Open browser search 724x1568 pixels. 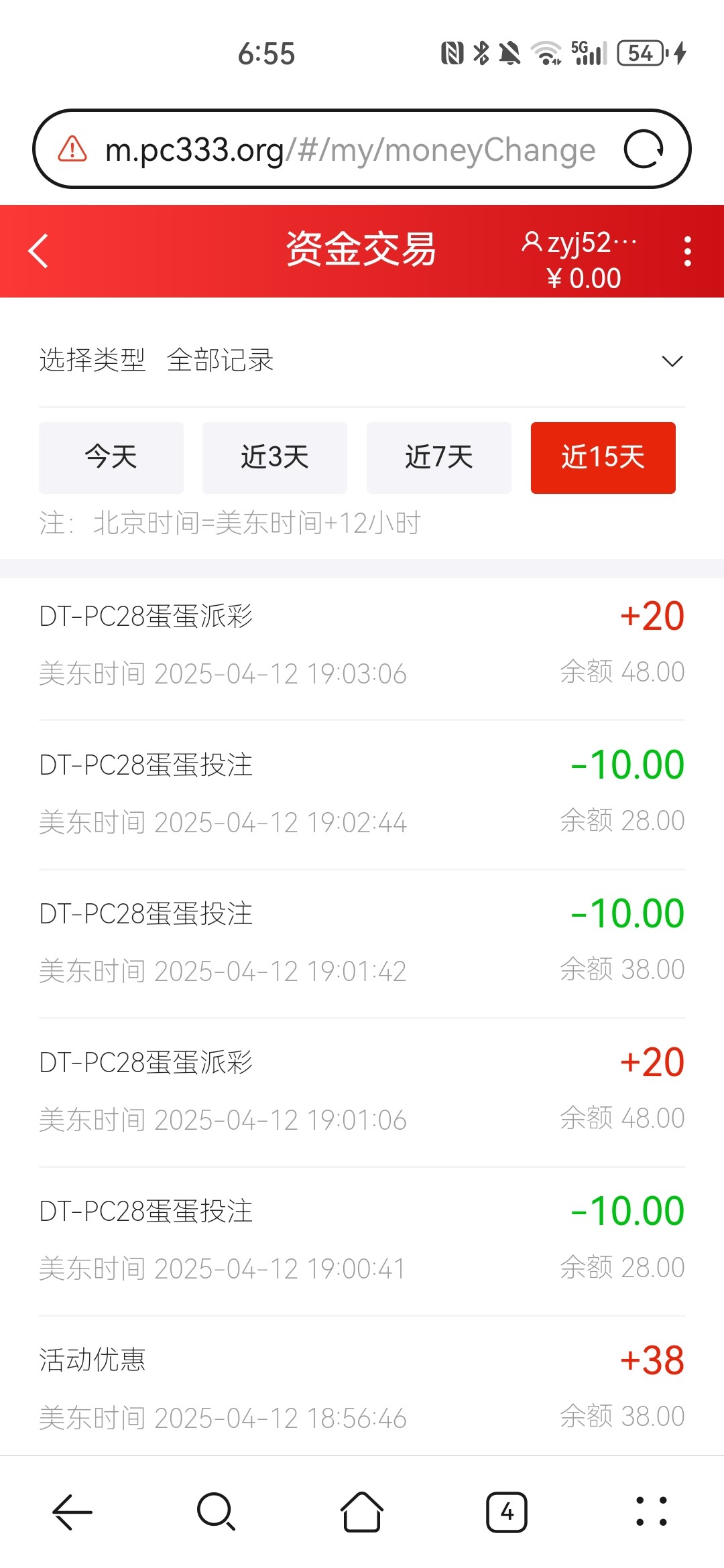tap(217, 1512)
